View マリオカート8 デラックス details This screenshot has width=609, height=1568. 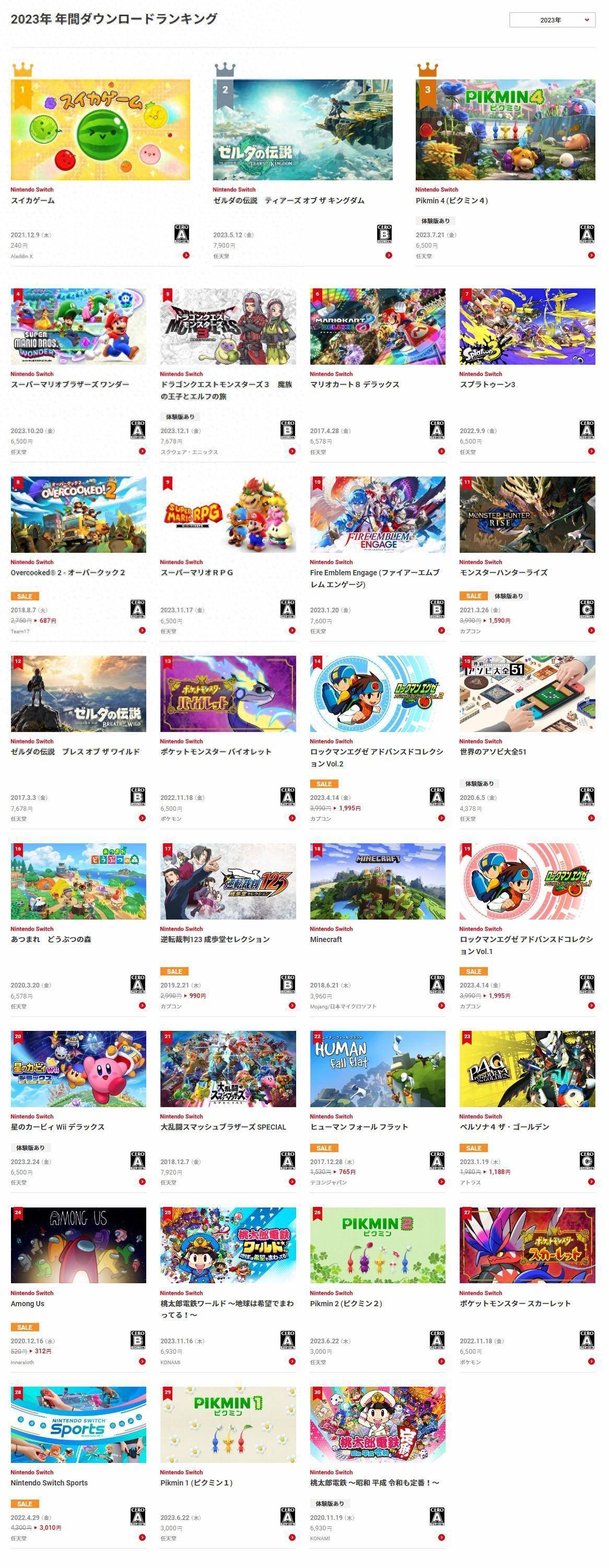(x=377, y=327)
